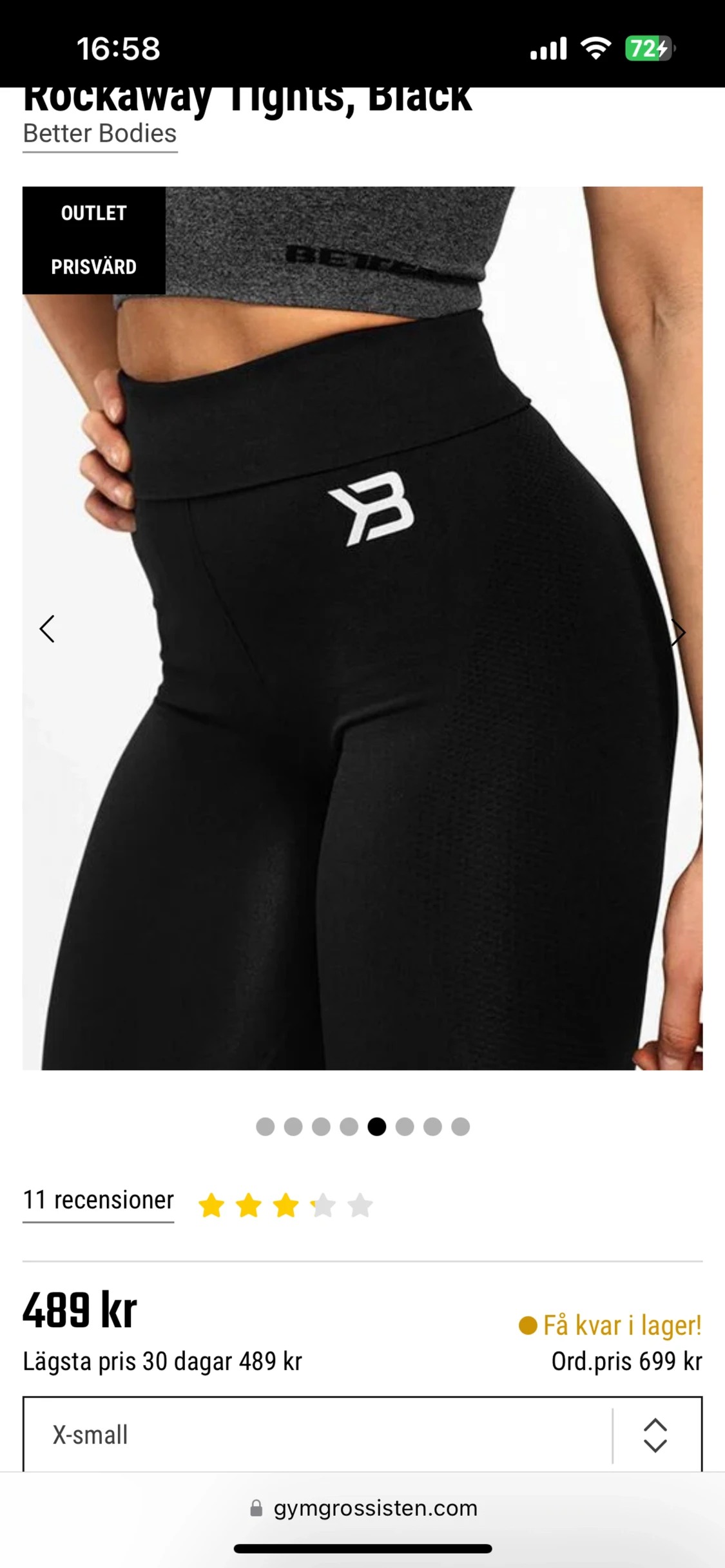
Task: Open the 11 recensioner reviews link
Action: click(x=98, y=1200)
